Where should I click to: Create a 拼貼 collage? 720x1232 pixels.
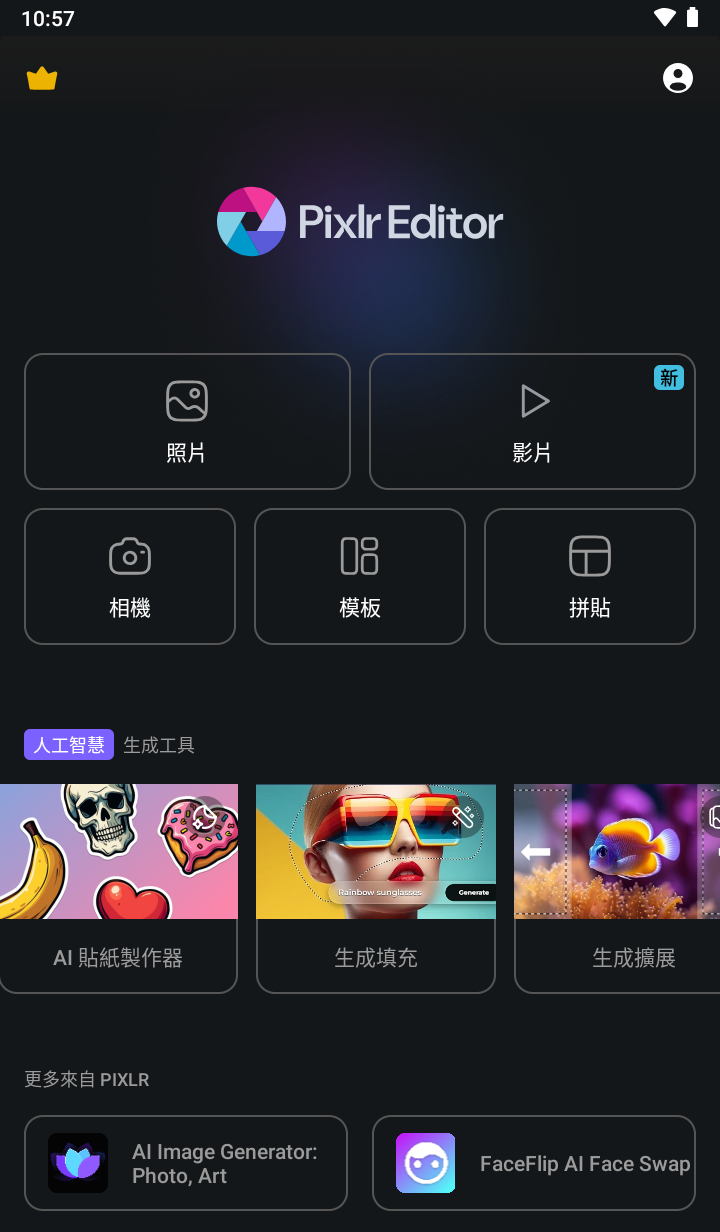[x=590, y=576]
